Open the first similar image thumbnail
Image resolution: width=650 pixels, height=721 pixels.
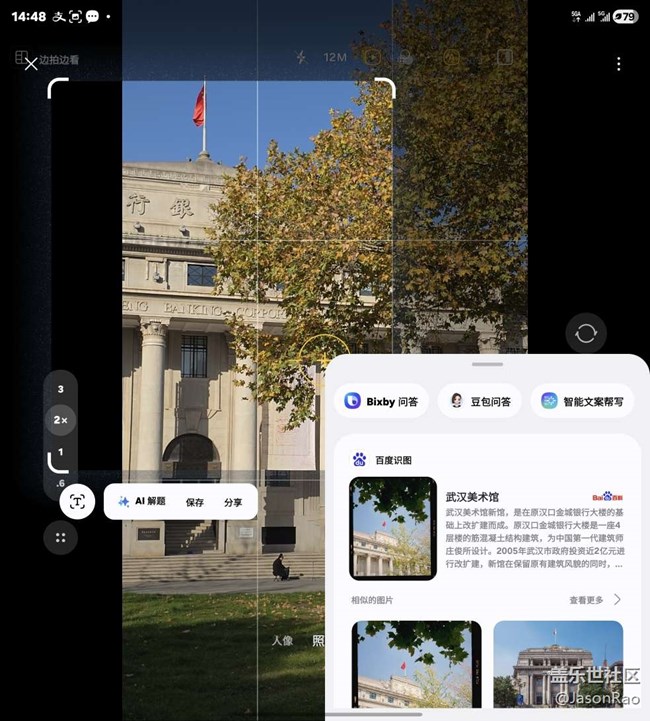click(x=415, y=664)
